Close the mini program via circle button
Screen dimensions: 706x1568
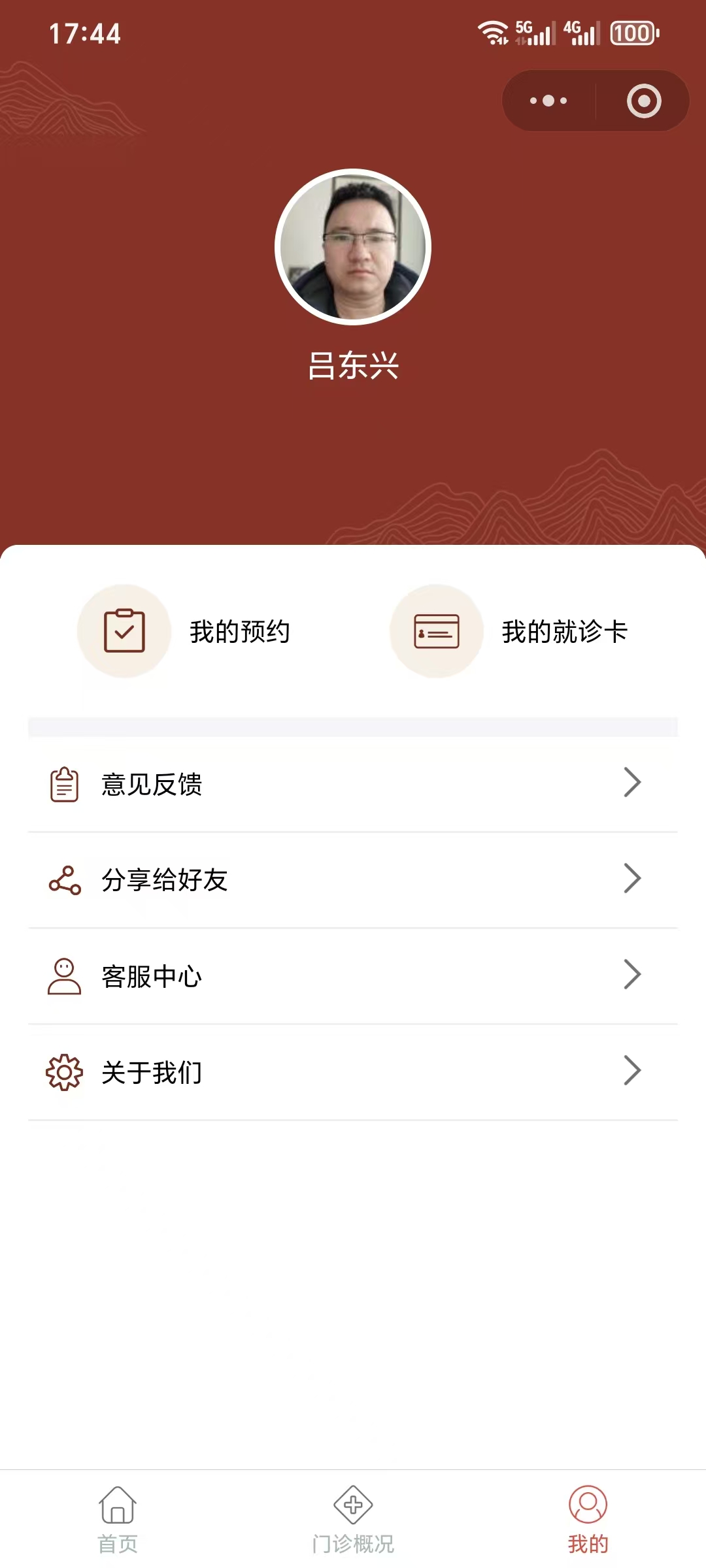pyautogui.click(x=644, y=101)
